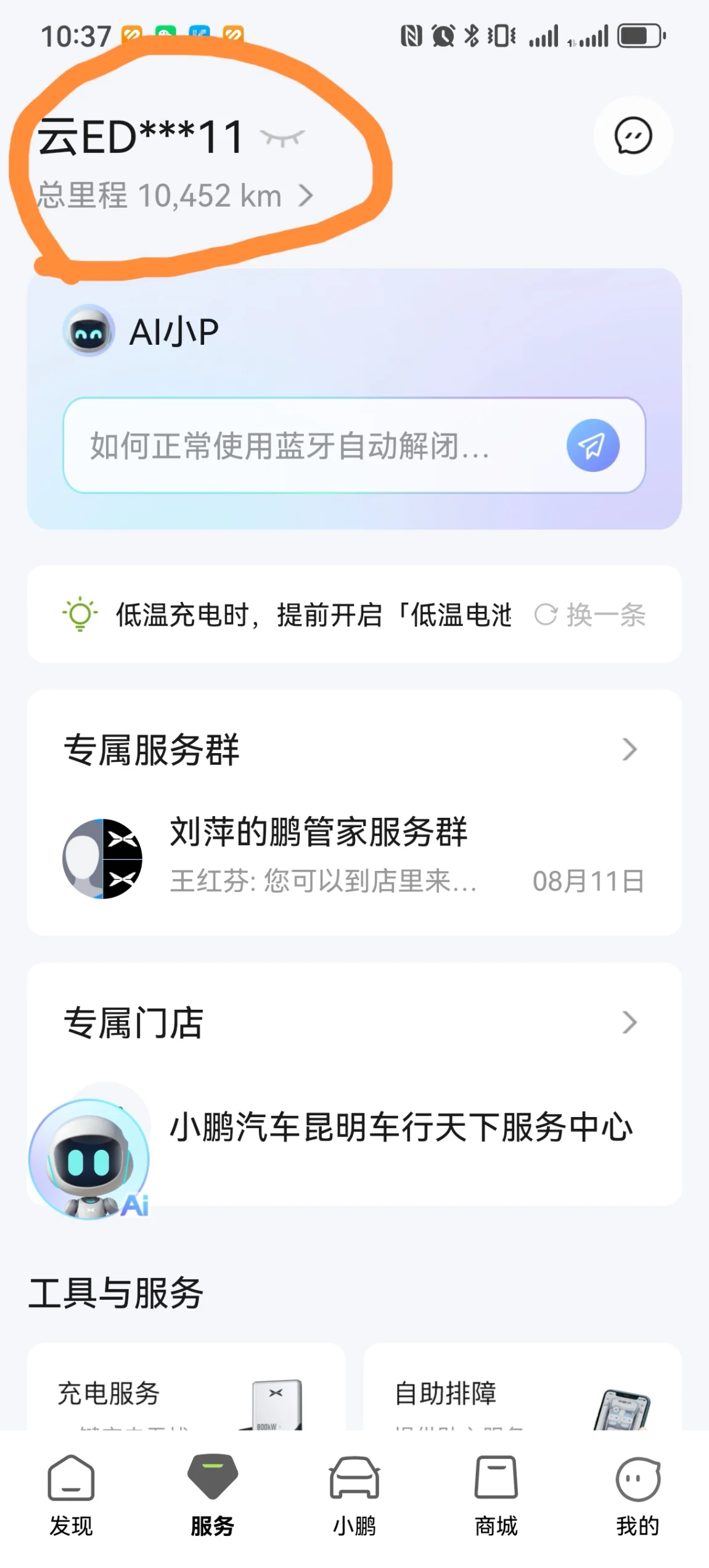
Task: Expand 专属服务群 section
Action: [x=628, y=749]
